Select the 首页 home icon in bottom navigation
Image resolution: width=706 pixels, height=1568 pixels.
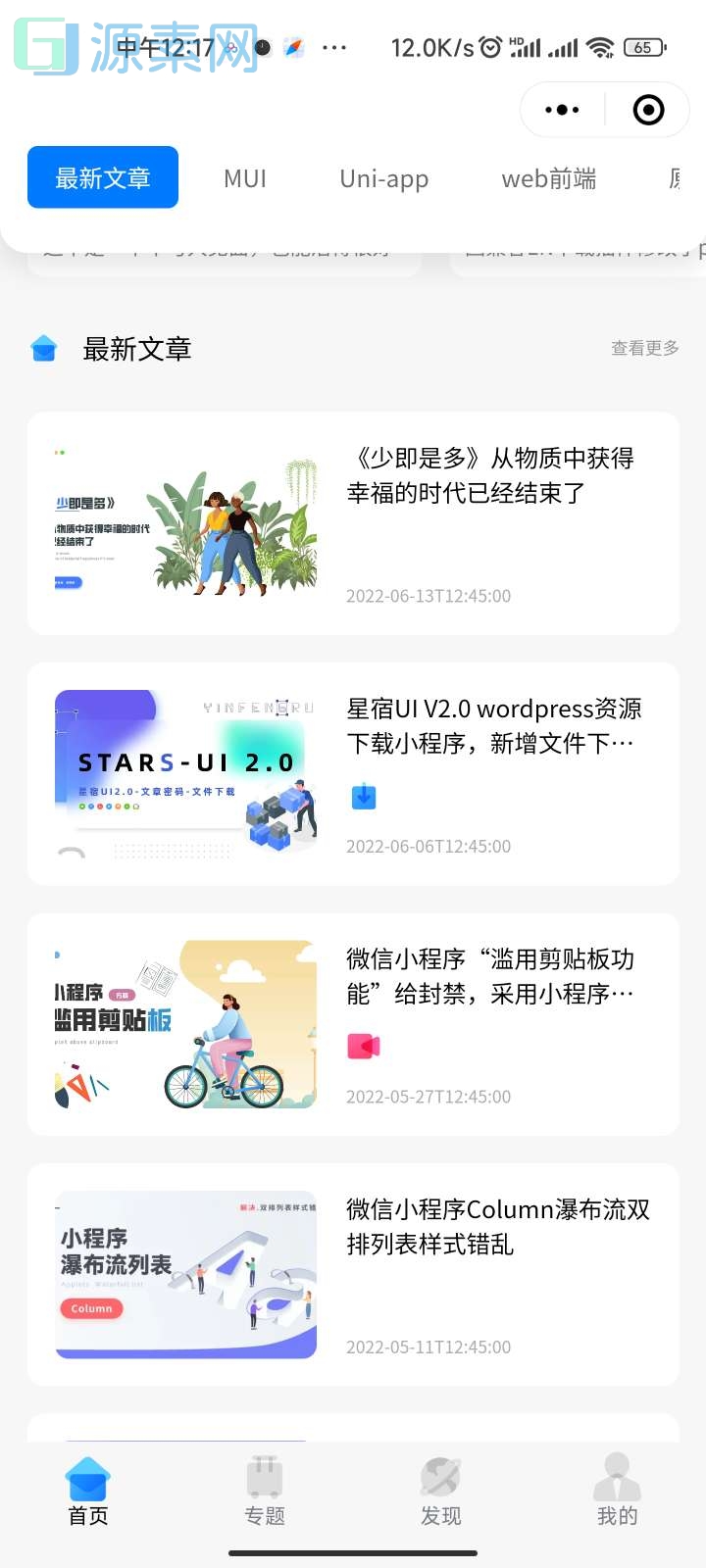click(x=87, y=1480)
